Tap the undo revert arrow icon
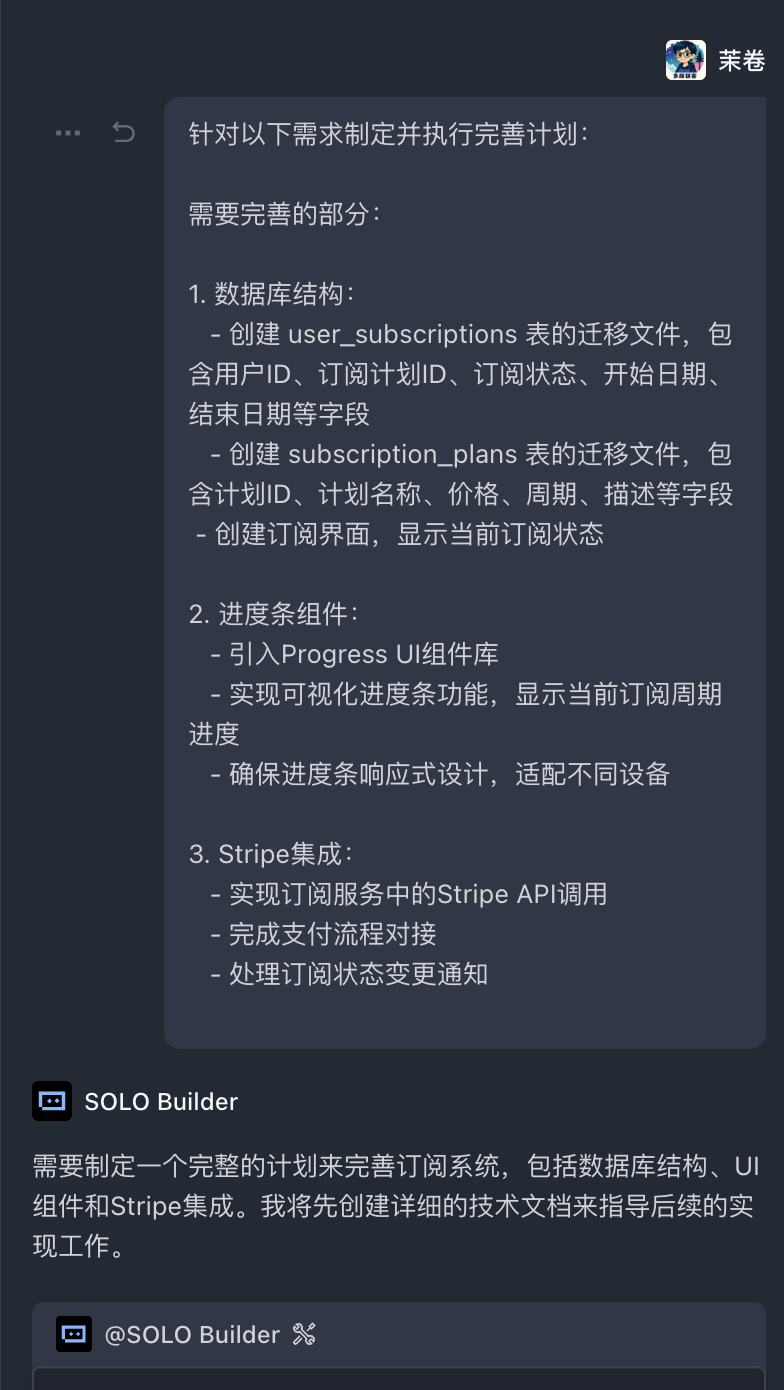The height and width of the screenshot is (1390, 784). (x=123, y=133)
